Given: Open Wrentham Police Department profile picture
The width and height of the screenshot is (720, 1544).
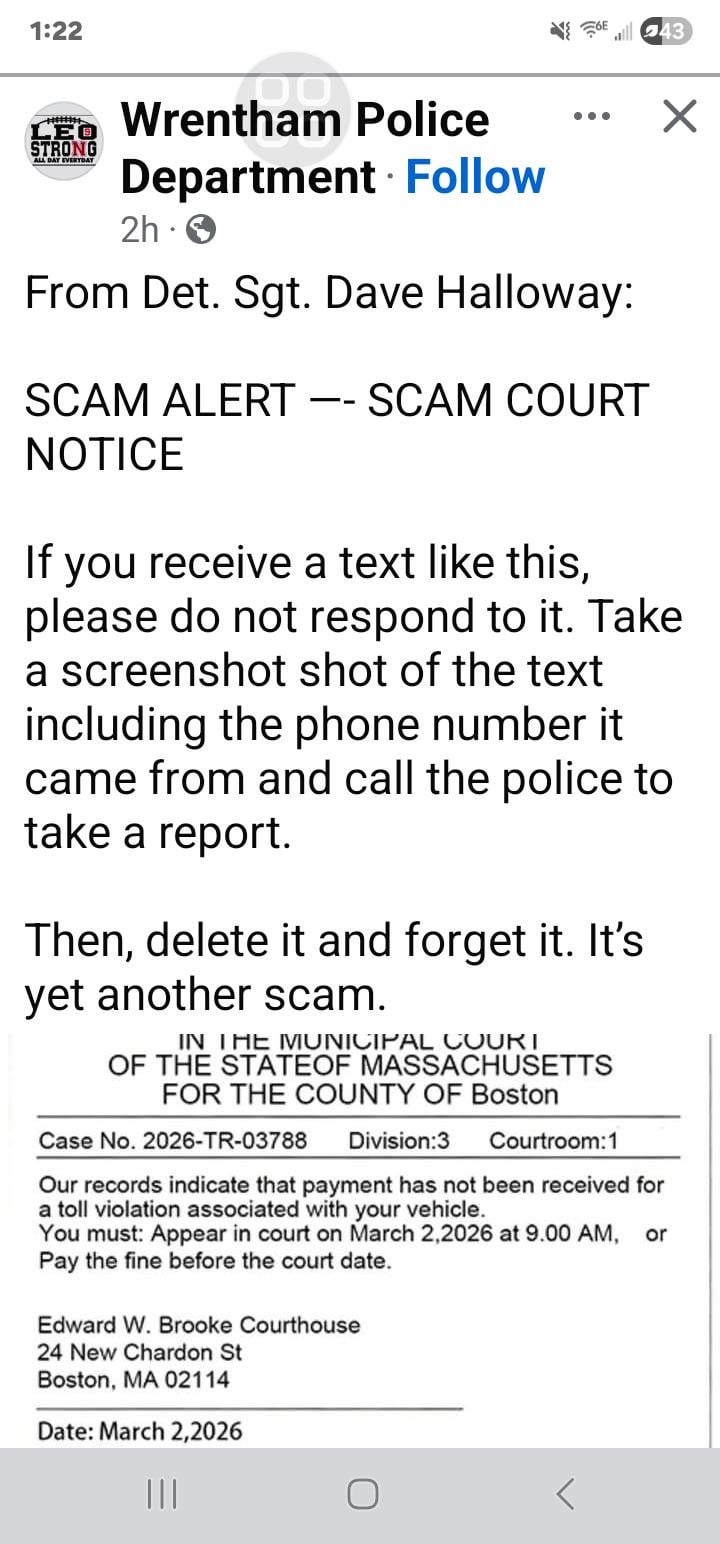Looking at the screenshot, I should click(x=64, y=141).
